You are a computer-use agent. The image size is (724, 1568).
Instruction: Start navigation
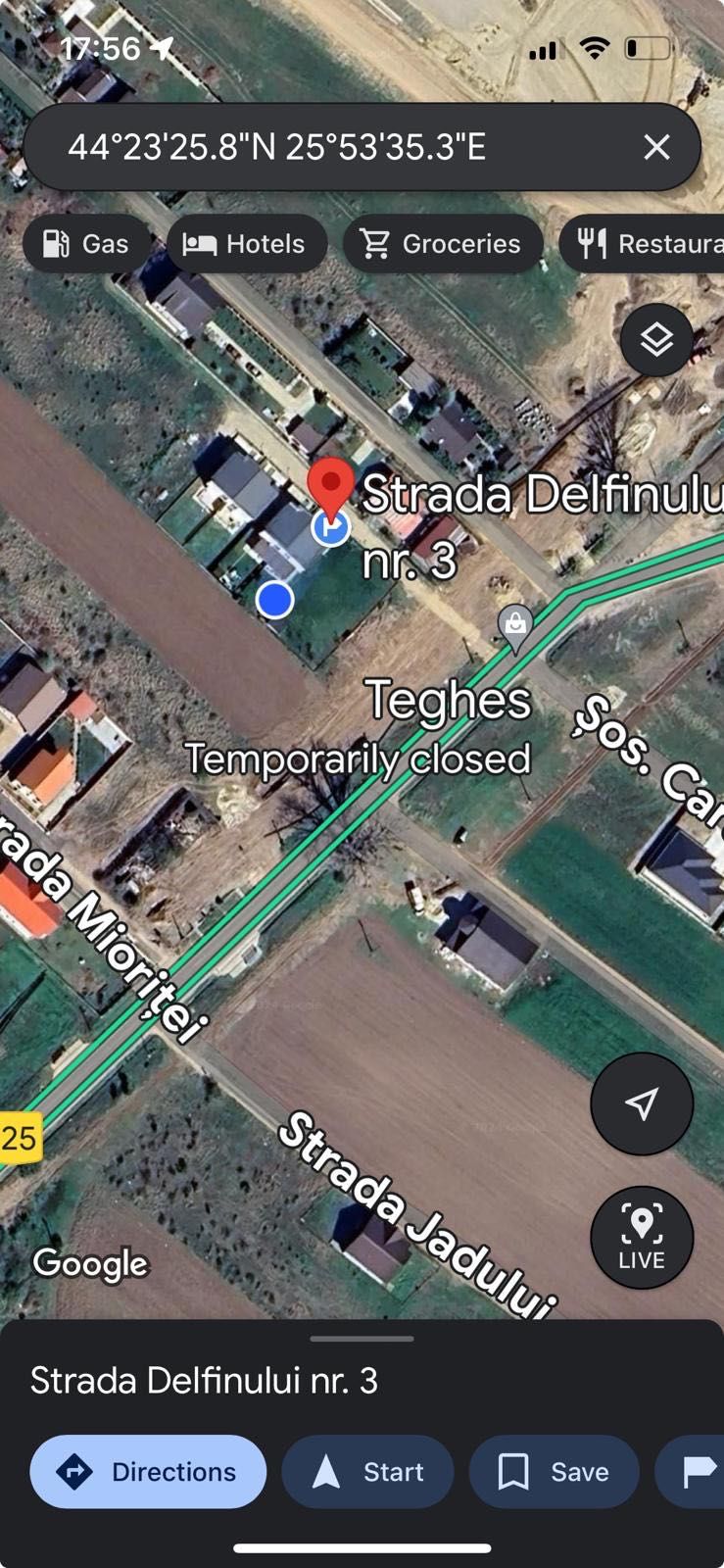pos(367,1471)
